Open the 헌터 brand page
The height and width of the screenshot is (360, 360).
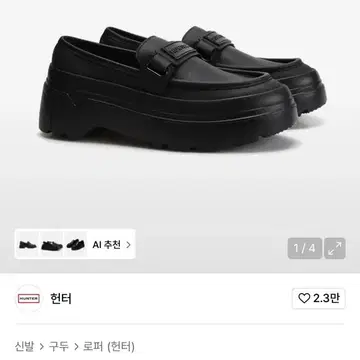[x=61, y=298]
